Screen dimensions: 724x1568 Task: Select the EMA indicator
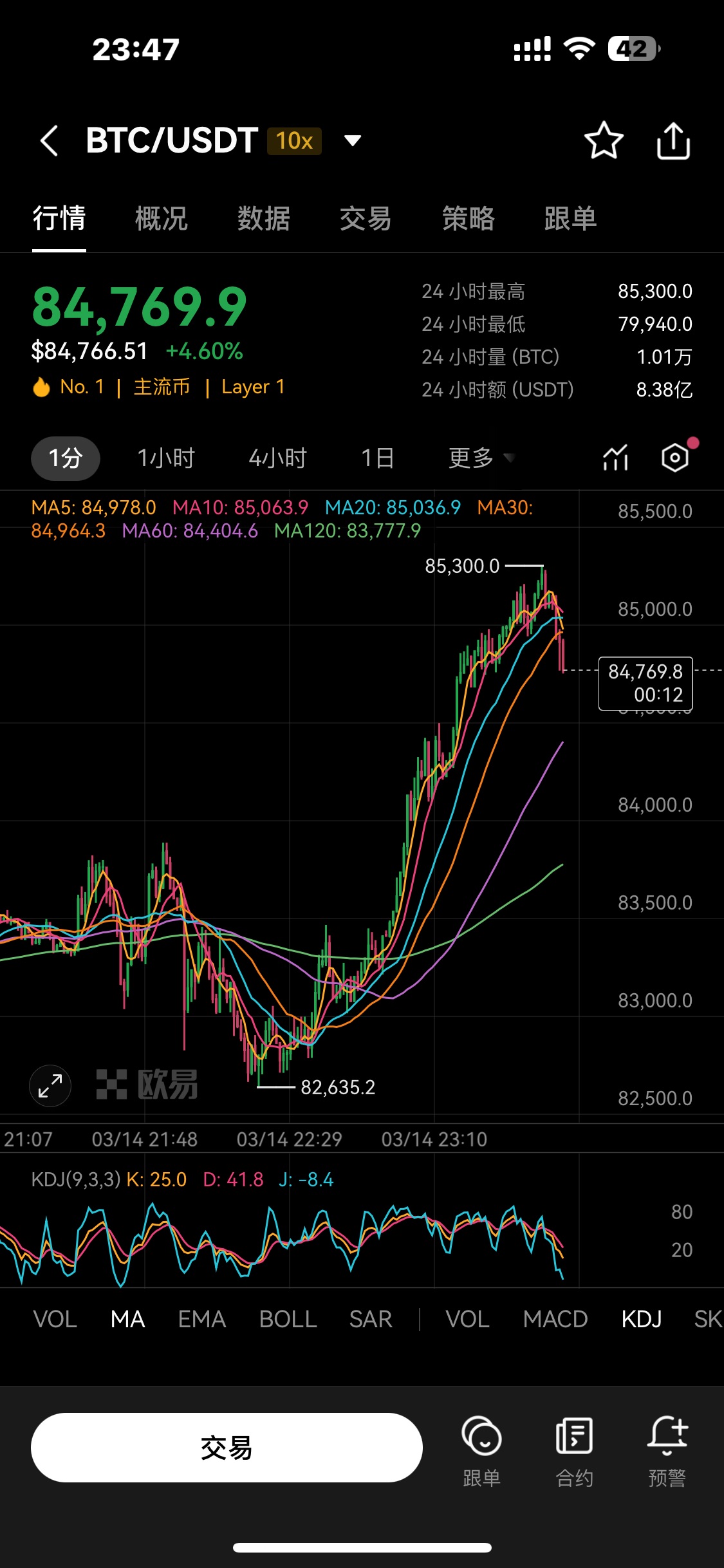202,1320
